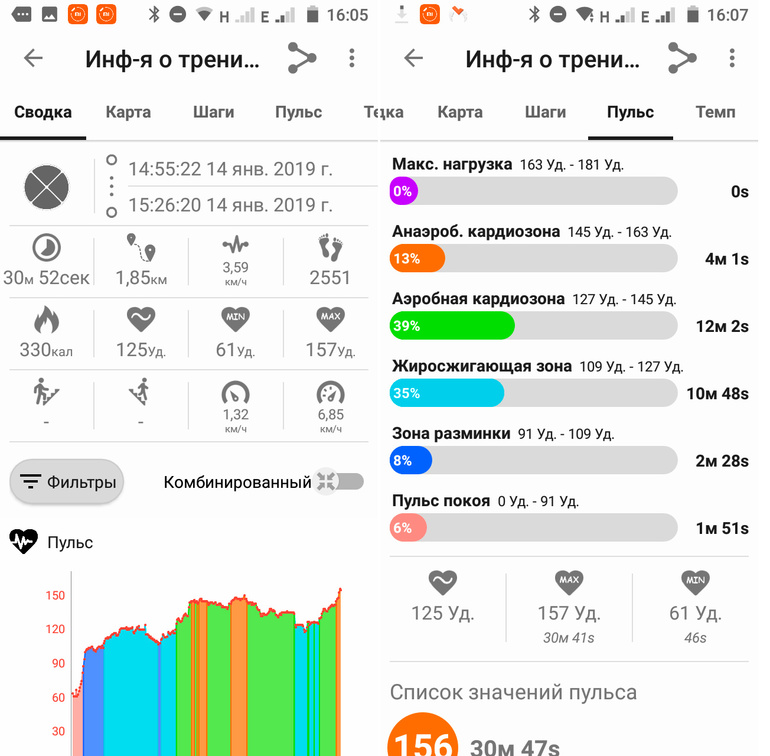Open the Карта tab beside Сводка
Image resolution: width=770 pixels, height=756 pixels.
[x=128, y=112]
